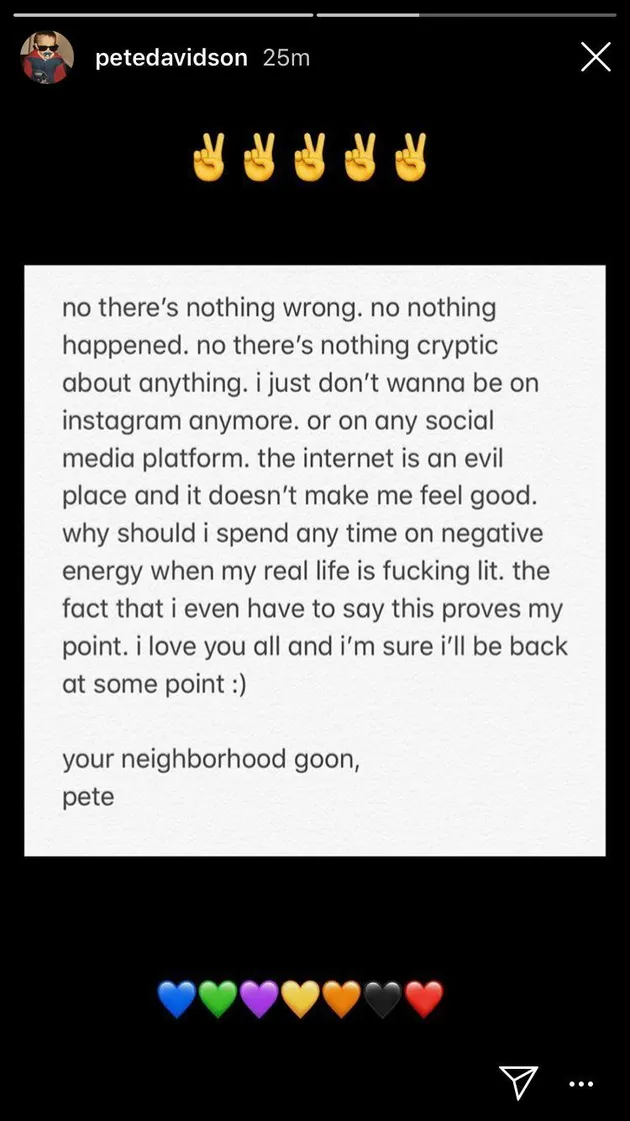
Task: Open the three-dot more options menu
Action: [x=581, y=1084]
